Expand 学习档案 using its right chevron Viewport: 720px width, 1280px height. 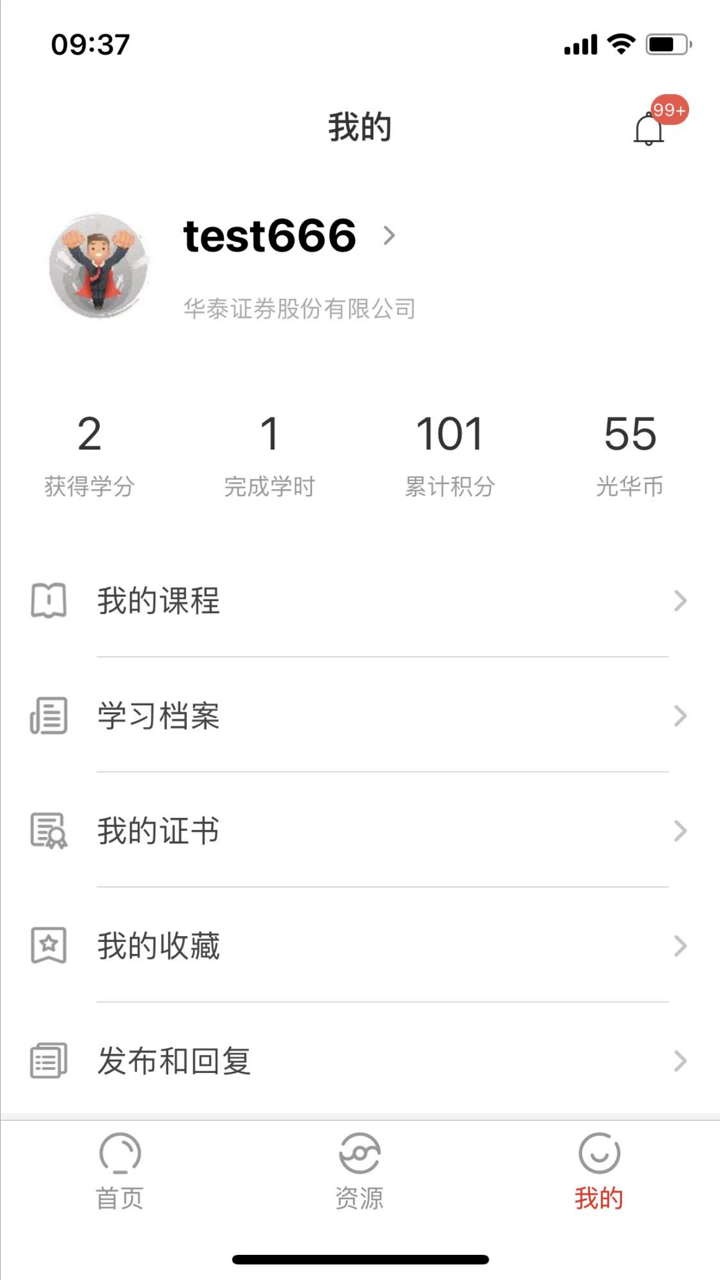tap(679, 716)
